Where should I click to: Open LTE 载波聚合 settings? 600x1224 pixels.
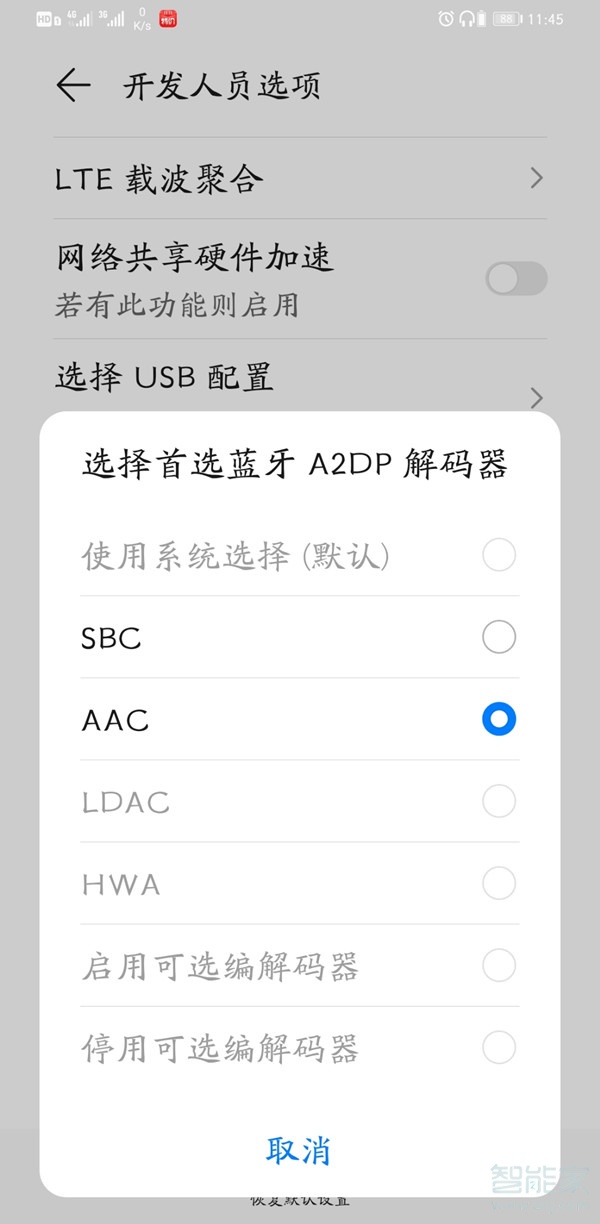pos(300,179)
